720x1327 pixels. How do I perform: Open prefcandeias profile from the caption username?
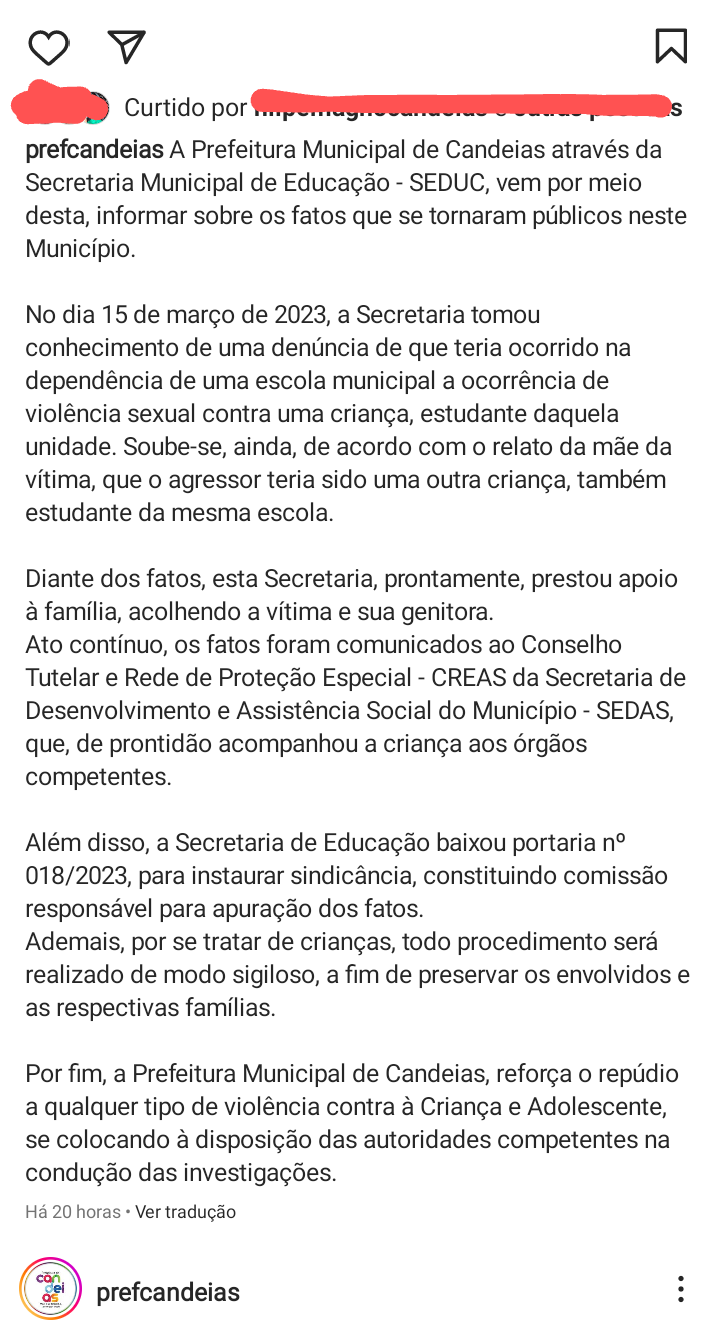coord(94,150)
